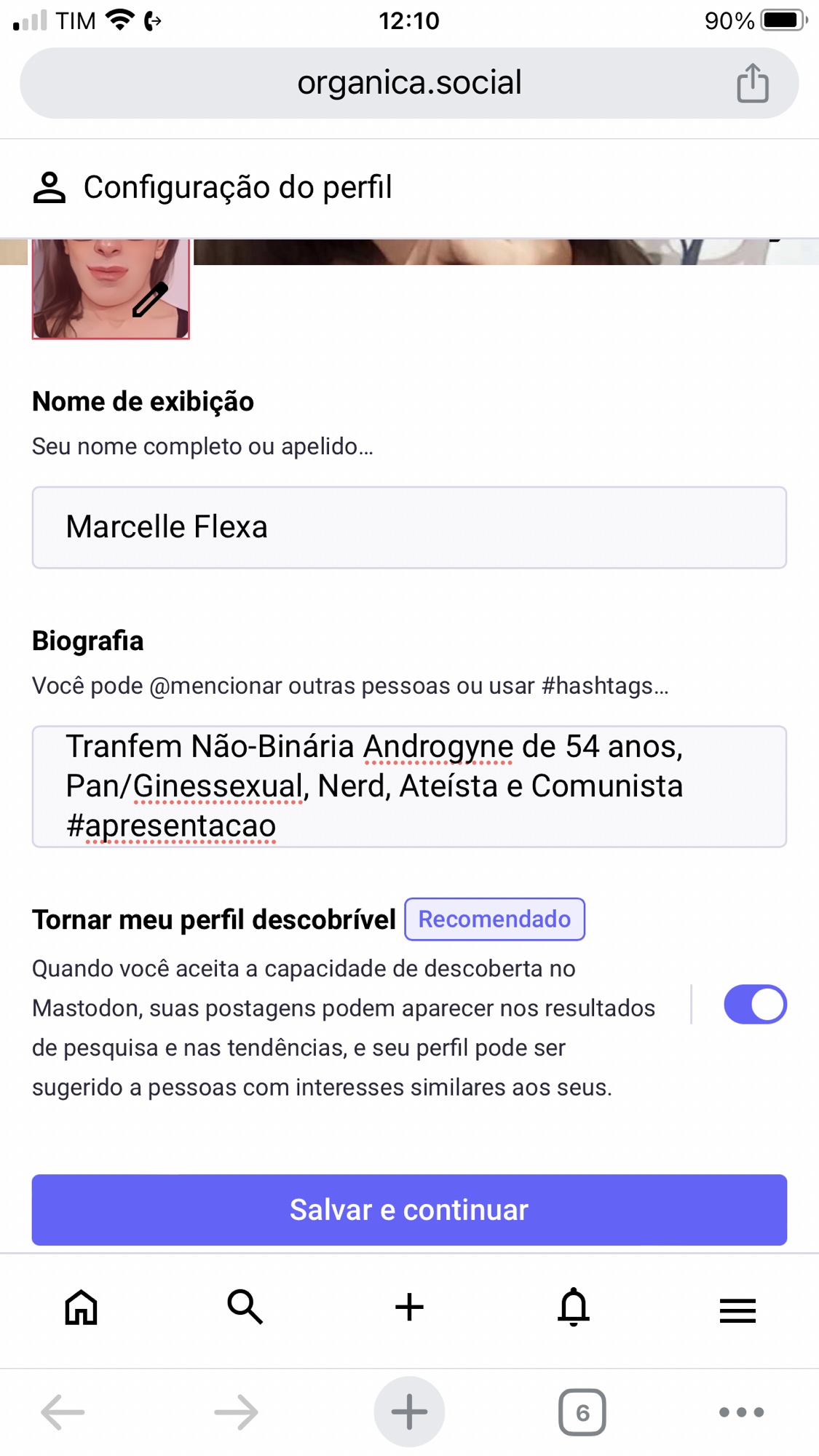Viewport: 819px width, 1456px height.
Task: Toggle the discoverable profile switch off
Action: pos(754,1005)
